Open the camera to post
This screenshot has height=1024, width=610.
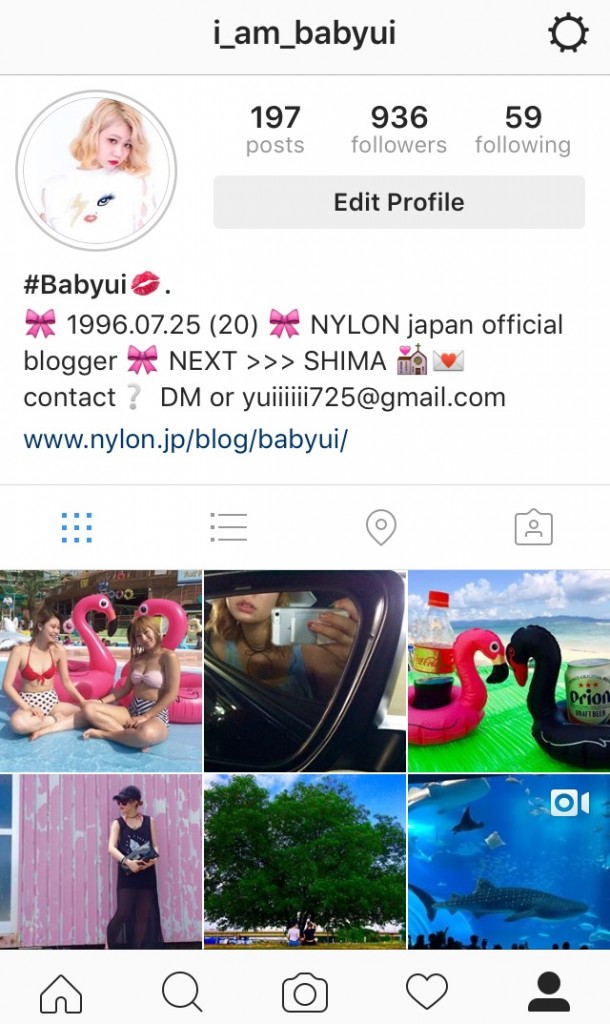305,992
